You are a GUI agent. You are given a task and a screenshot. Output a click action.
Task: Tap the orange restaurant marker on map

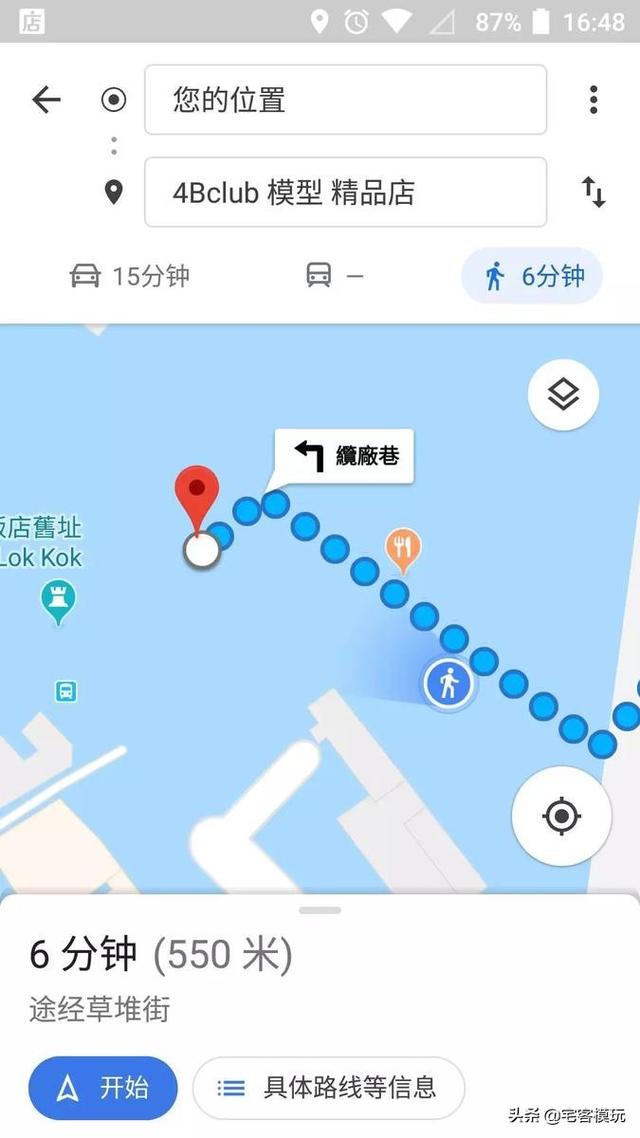tap(403, 548)
